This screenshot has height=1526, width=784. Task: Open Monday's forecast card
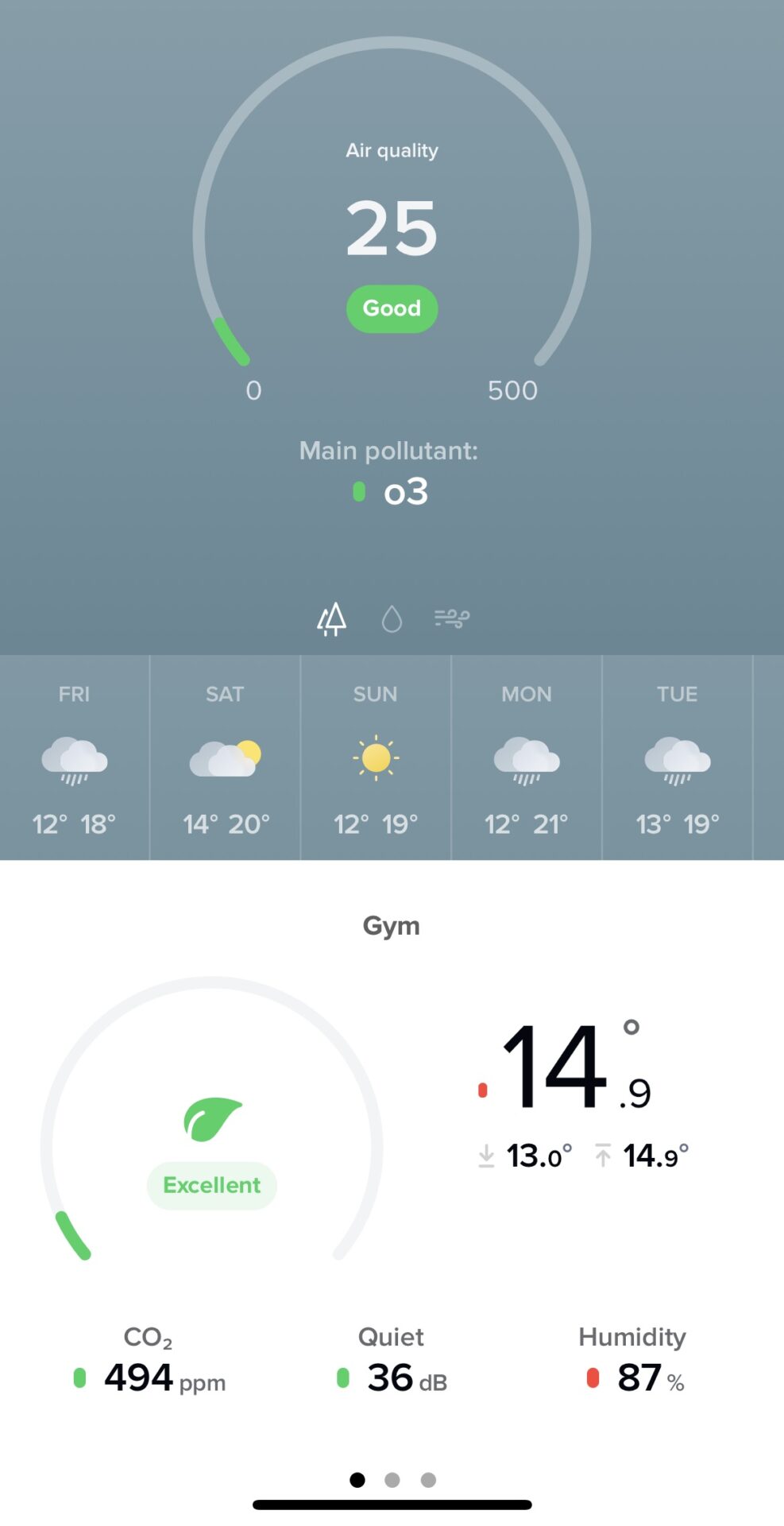pyautogui.click(x=527, y=757)
